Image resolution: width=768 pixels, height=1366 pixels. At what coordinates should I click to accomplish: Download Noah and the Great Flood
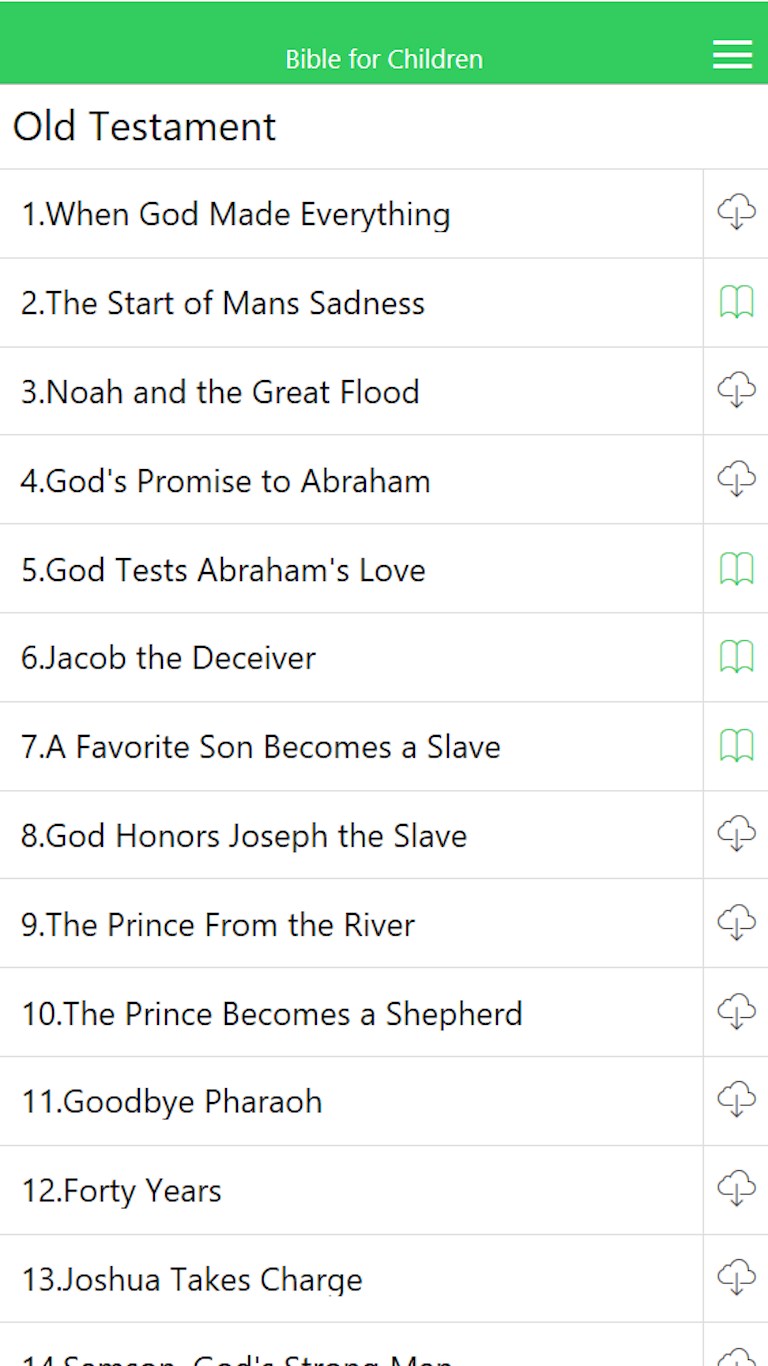pyautogui.click(x=736, y=391)
